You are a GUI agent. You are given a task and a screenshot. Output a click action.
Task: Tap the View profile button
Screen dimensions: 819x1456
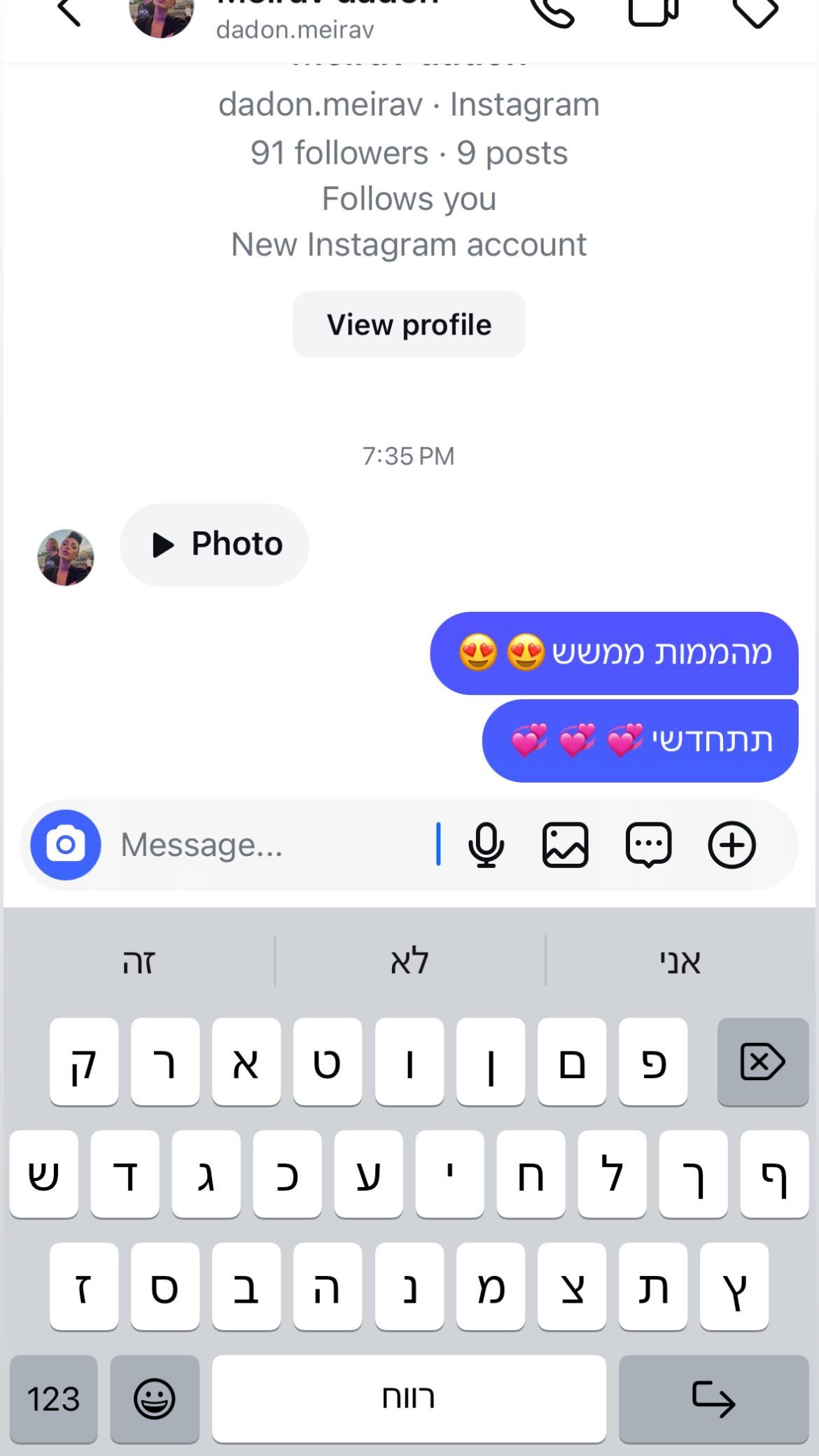click(409, 325)
